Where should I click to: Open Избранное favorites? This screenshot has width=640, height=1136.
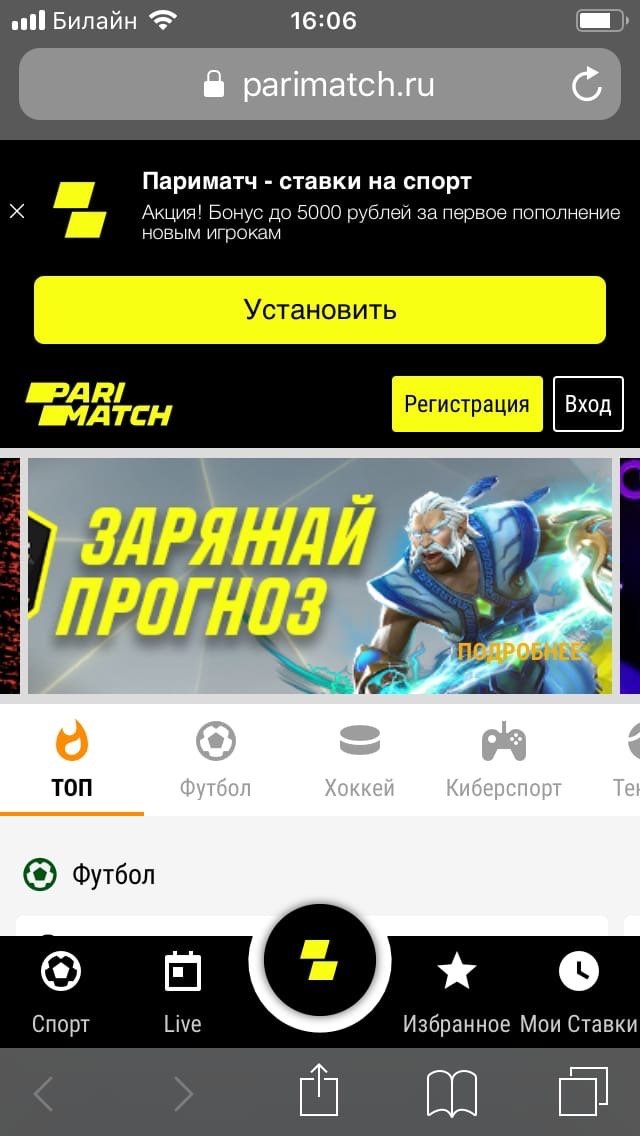coord(457,991)
